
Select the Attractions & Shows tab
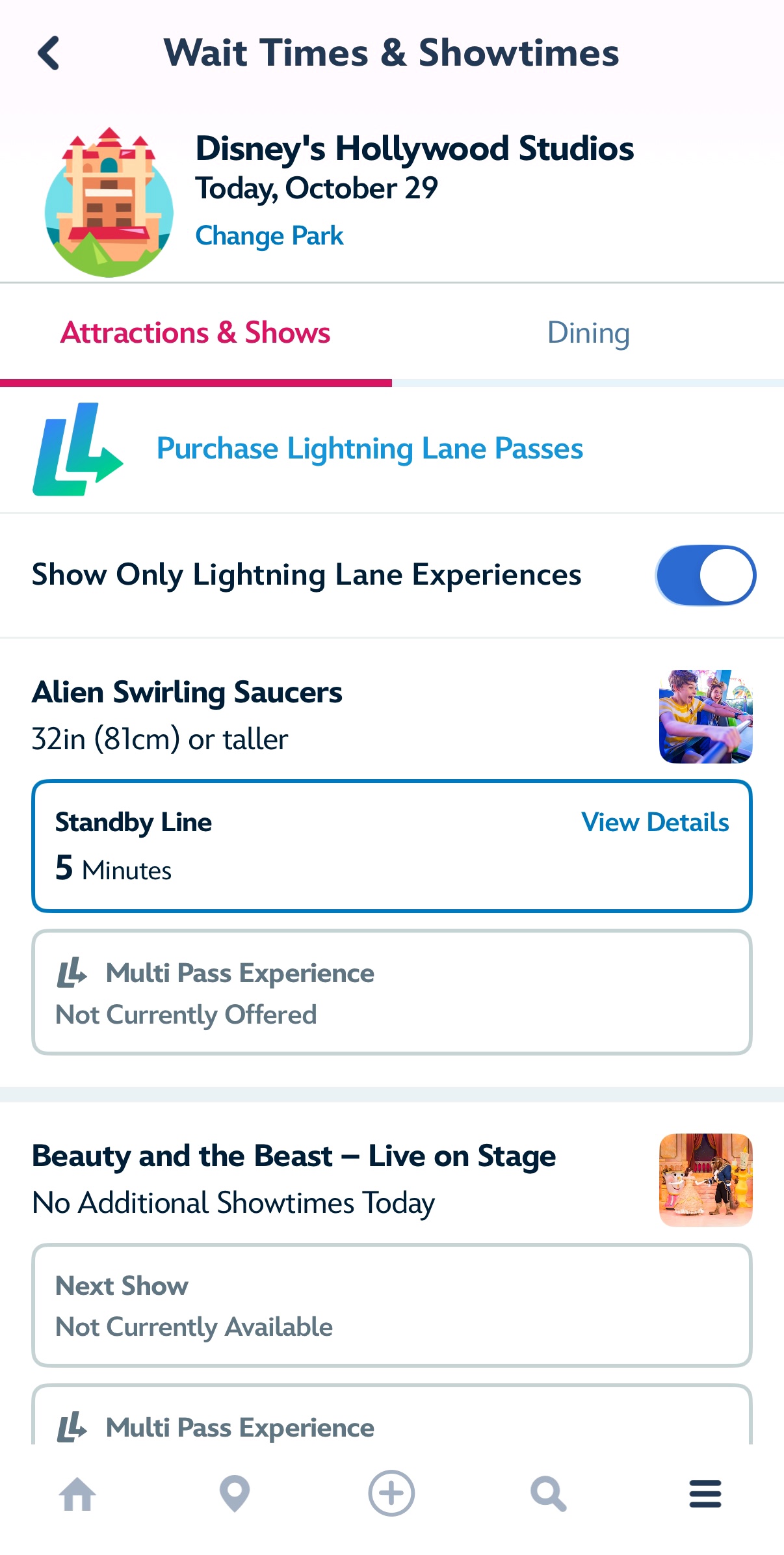[x=195, y=333]
